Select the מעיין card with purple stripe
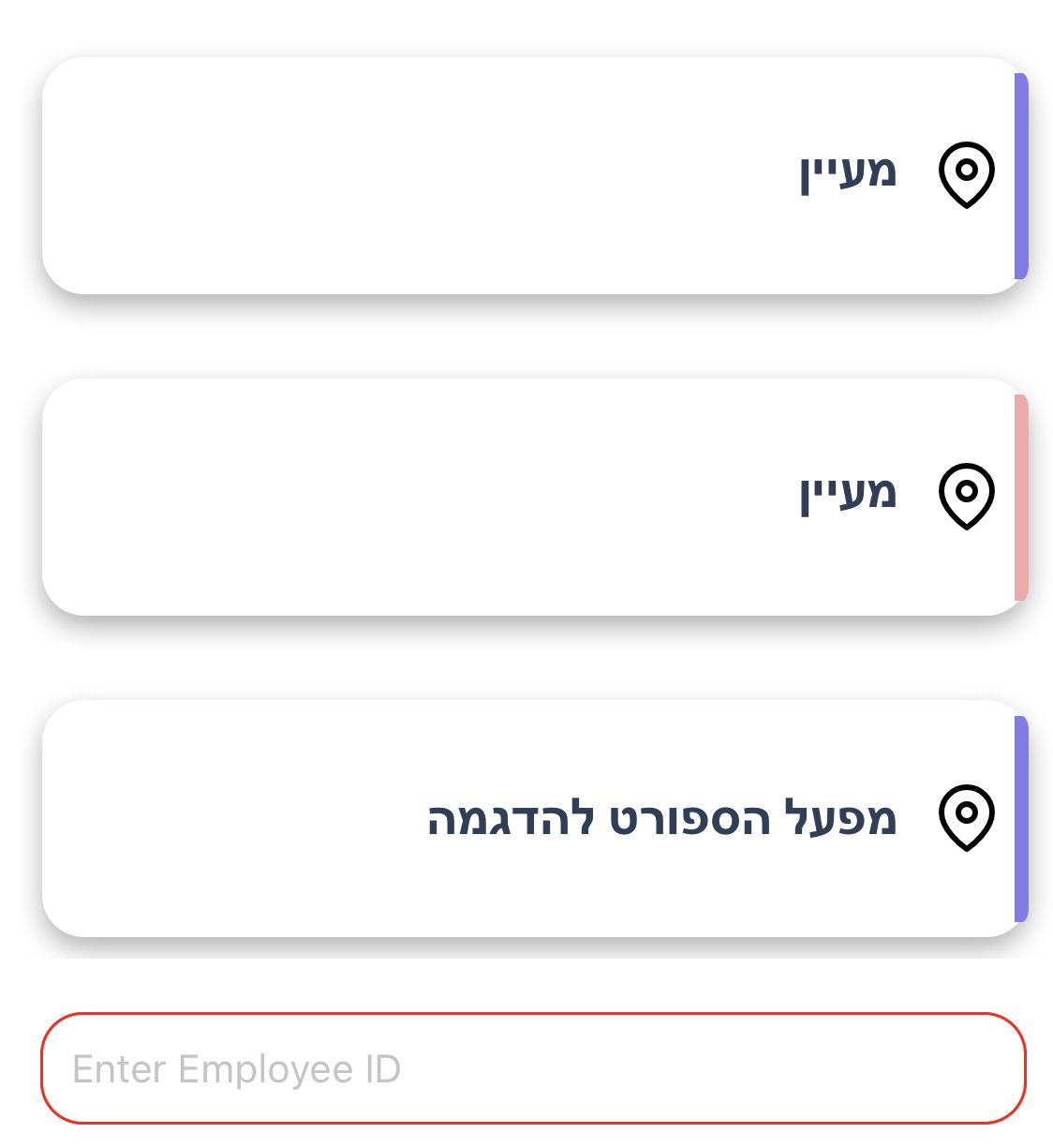Viewport: 1053px width, 1148px height. (534, 175)
